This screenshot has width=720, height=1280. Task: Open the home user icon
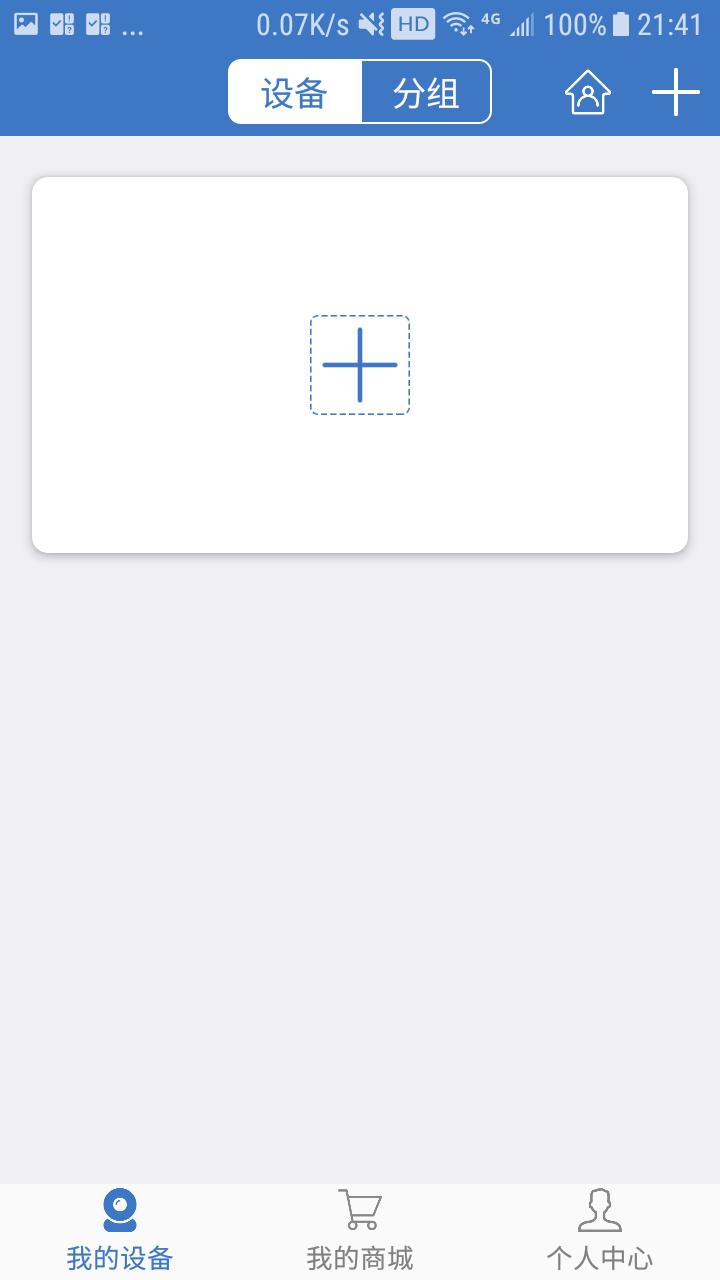(x=588, y=93)
